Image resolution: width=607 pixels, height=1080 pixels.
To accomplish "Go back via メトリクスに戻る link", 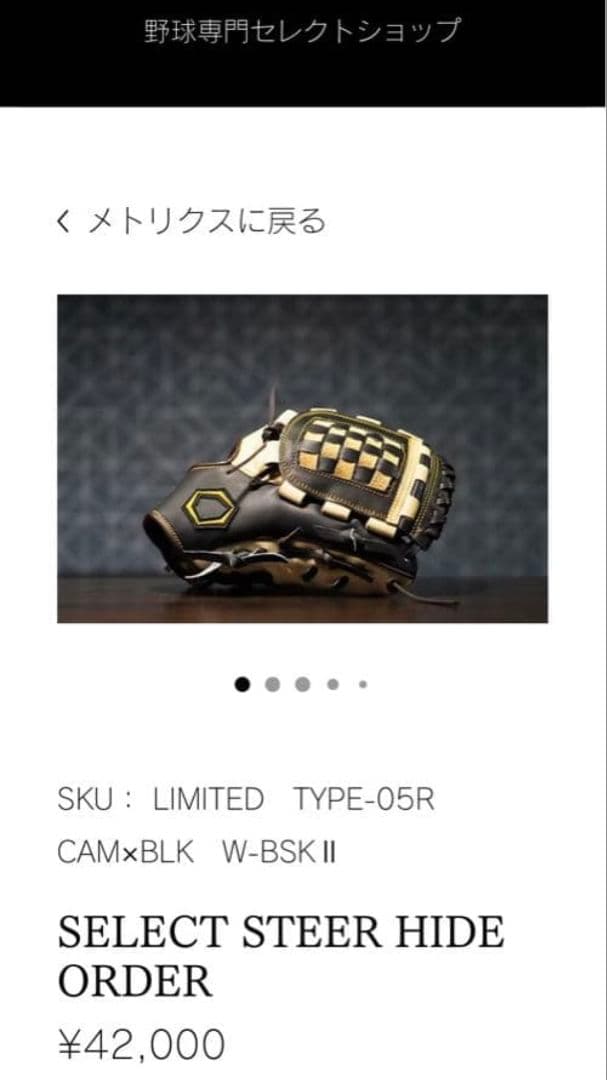I will pyautogui.click(x=191, y=220).
